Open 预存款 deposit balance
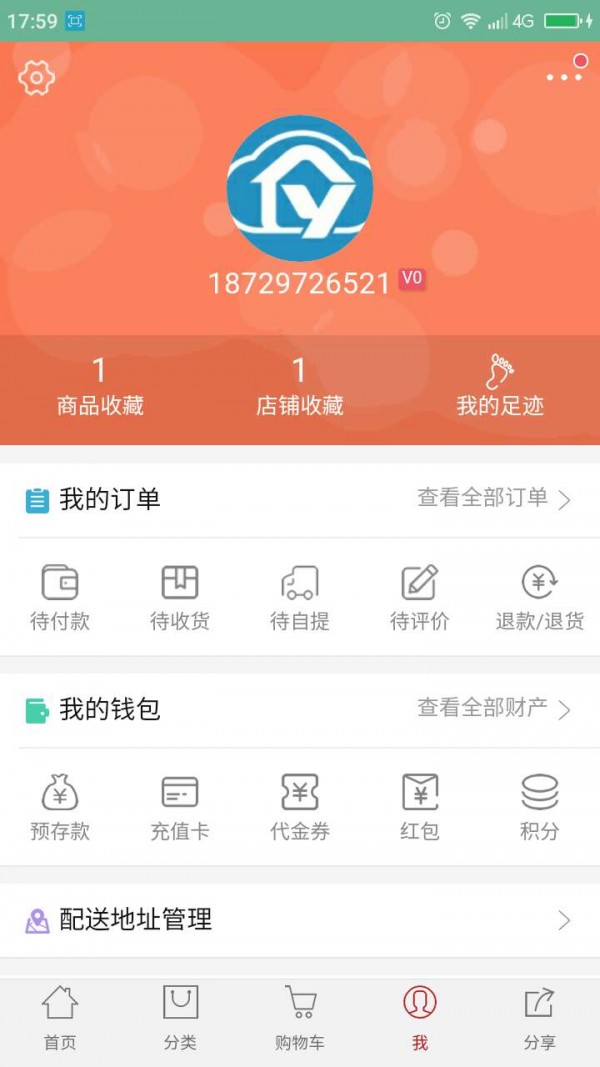The image size is (600, 1067). [x=60, y=808]
